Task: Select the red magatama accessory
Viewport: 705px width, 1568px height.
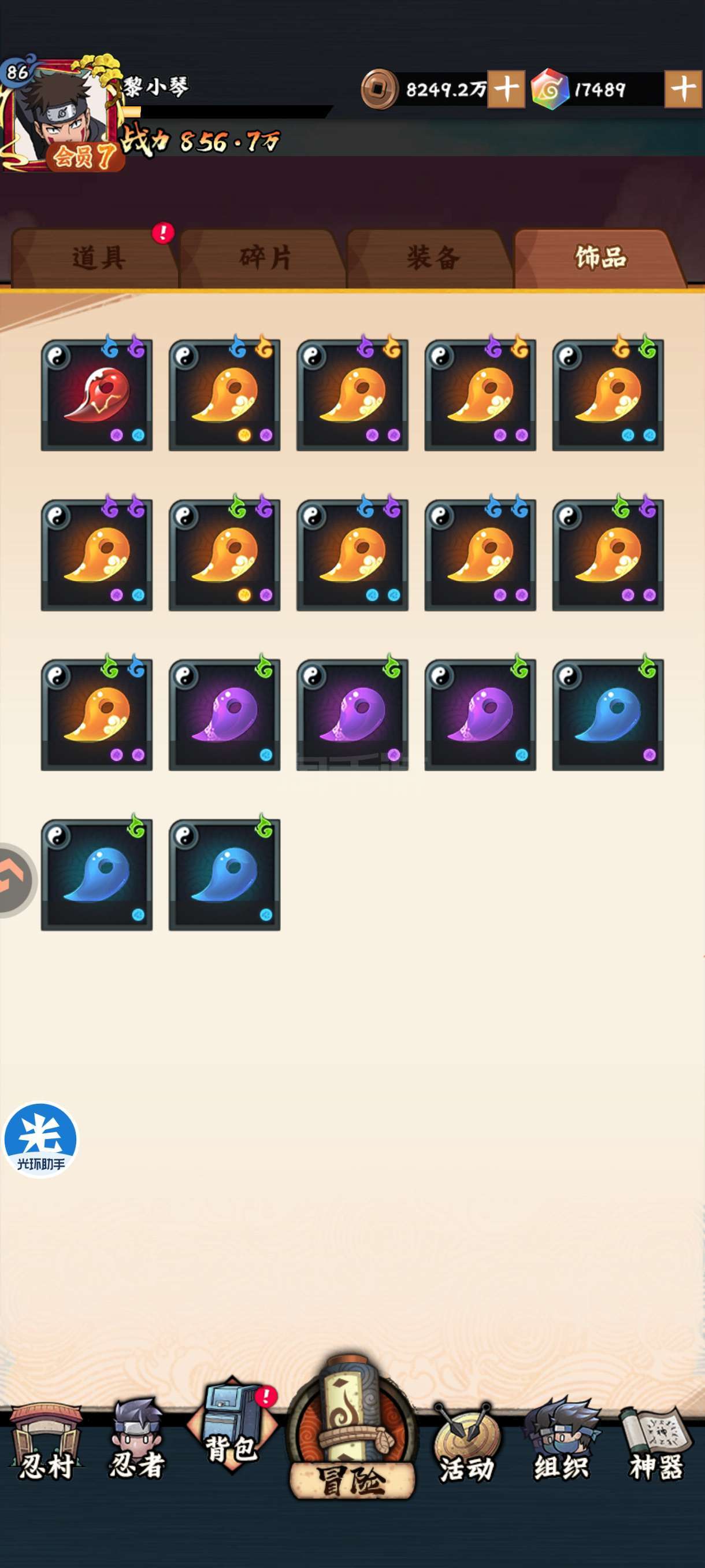Action: [x=97, y=395]
